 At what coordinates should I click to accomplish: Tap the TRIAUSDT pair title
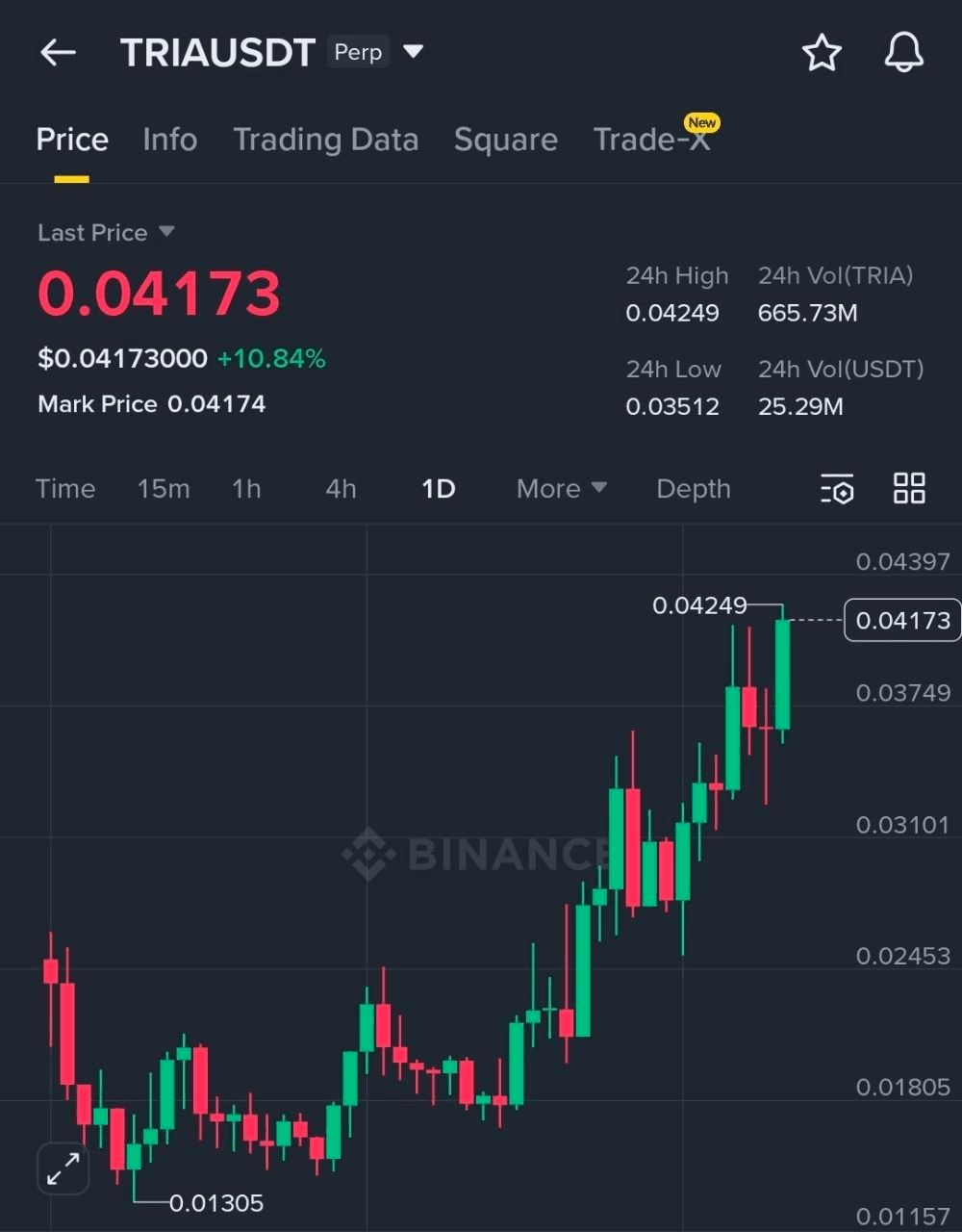click(x=218, y=52)
